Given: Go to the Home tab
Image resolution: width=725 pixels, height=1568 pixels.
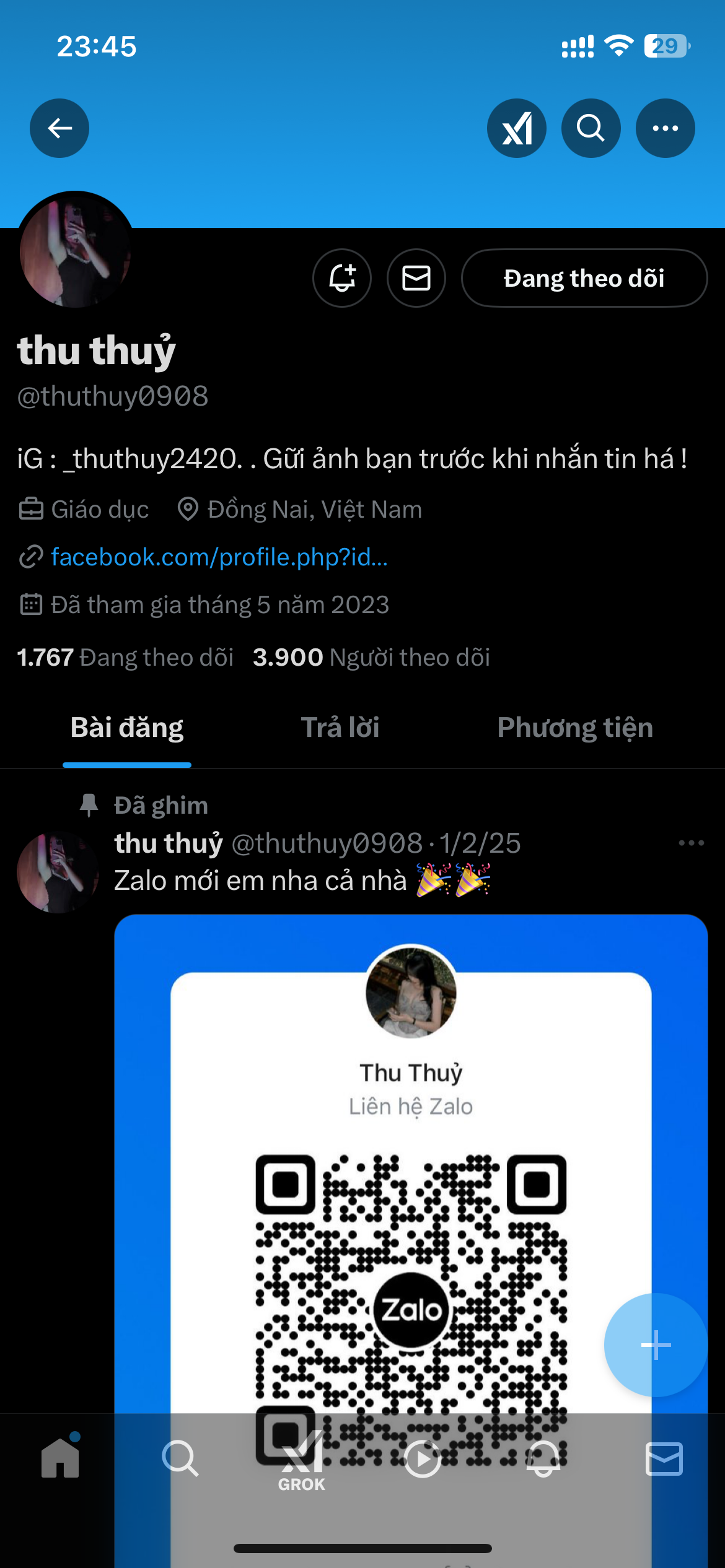Looking at the screenshot, I should click(60, 1458).
